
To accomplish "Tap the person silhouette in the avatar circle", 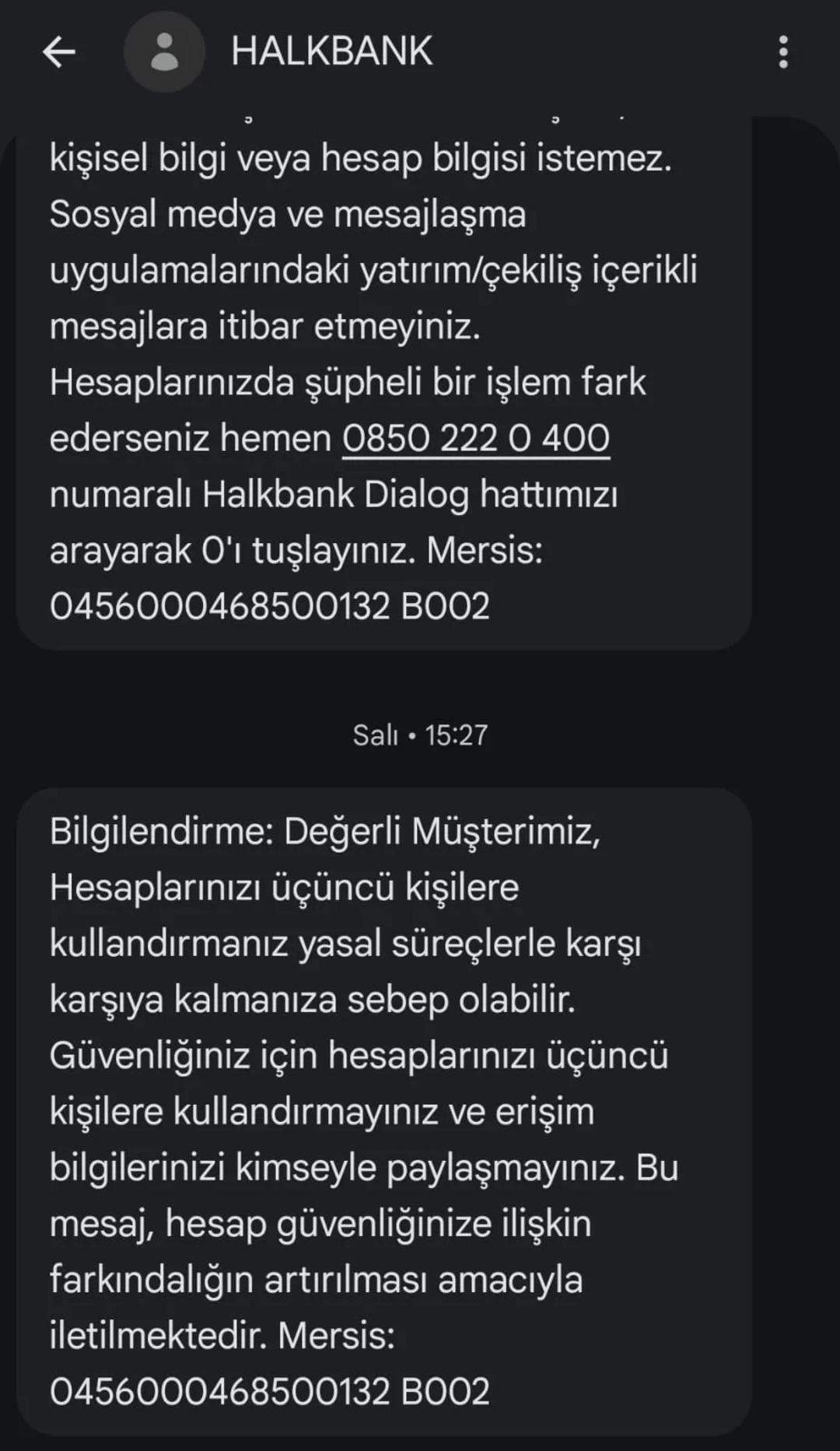I will pyautogui.click(x=163, y=52).
